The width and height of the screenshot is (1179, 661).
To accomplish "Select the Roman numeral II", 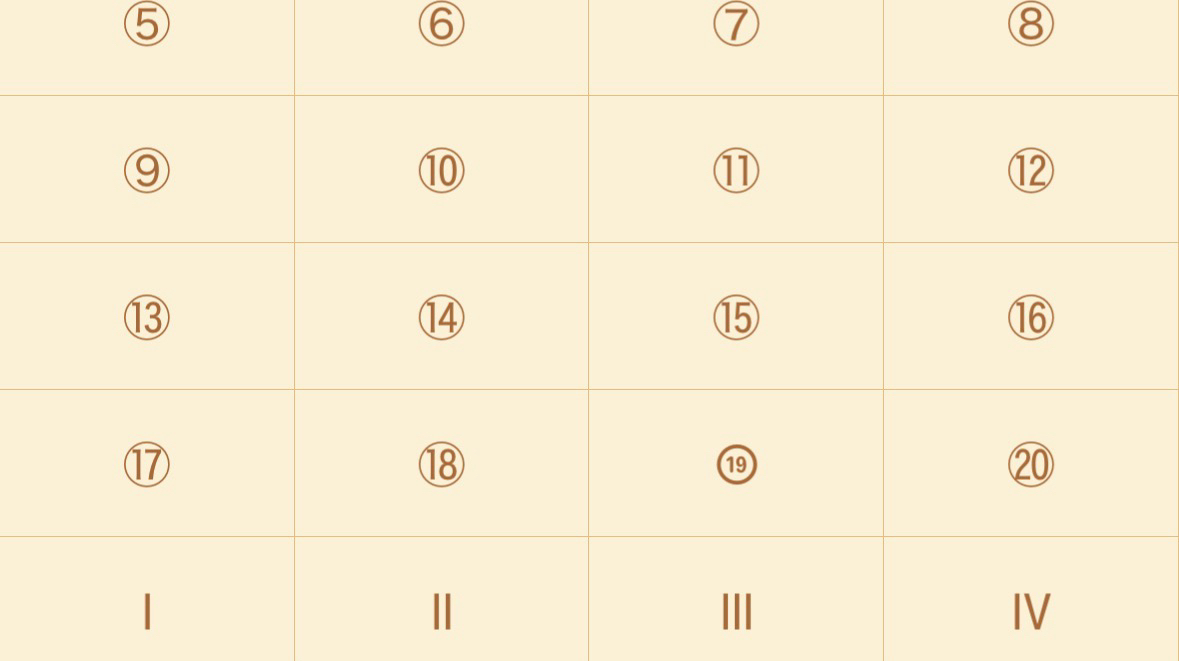I will click(x=441, y=611).
